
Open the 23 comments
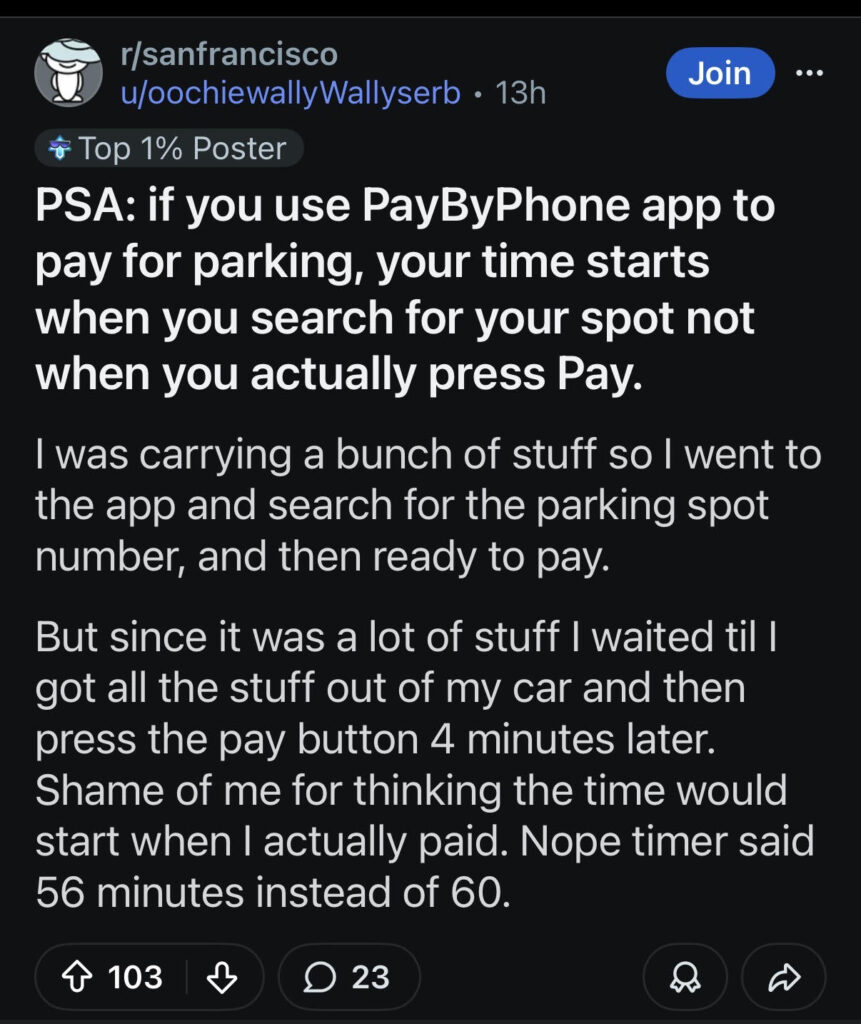point(349,976)
